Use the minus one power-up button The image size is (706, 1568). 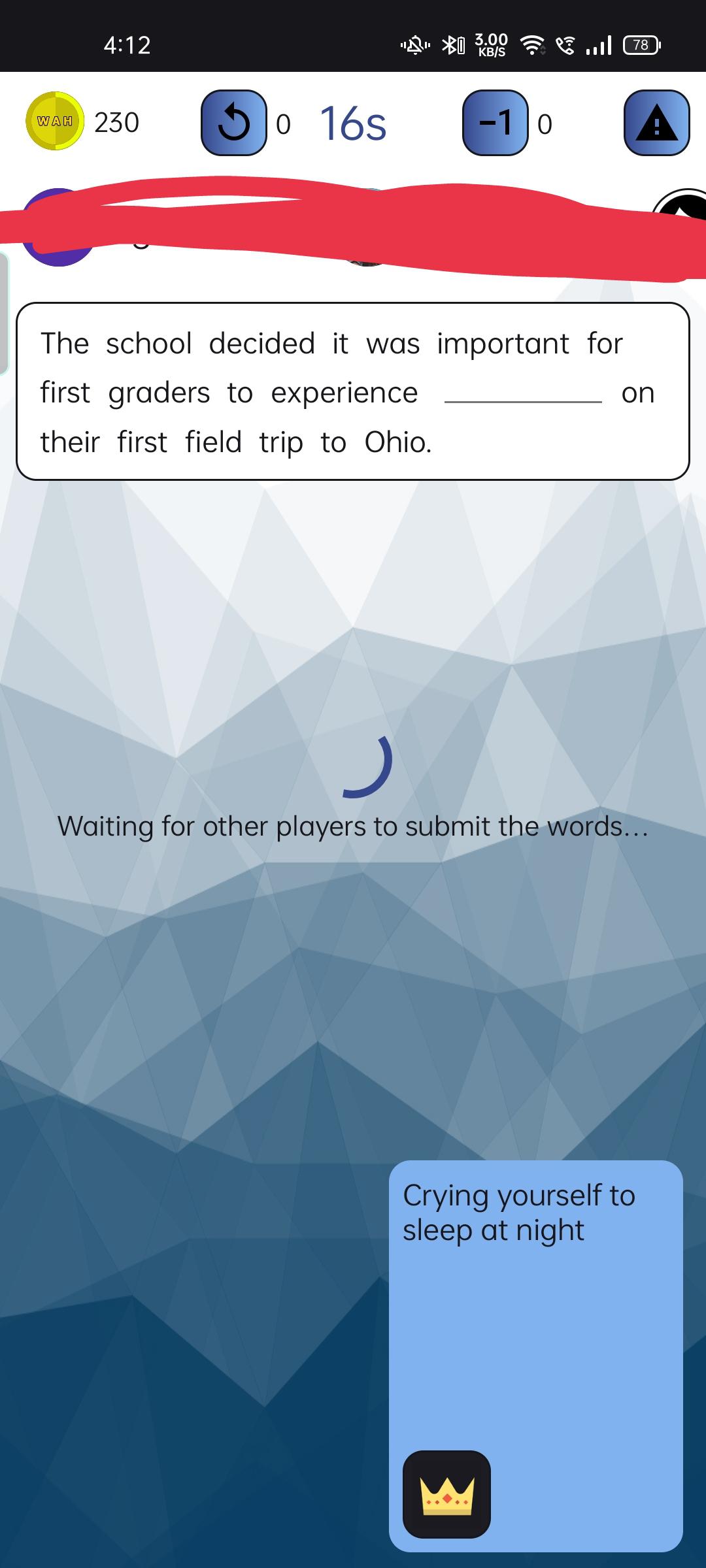pyautogui.click(x=495, y=123)
